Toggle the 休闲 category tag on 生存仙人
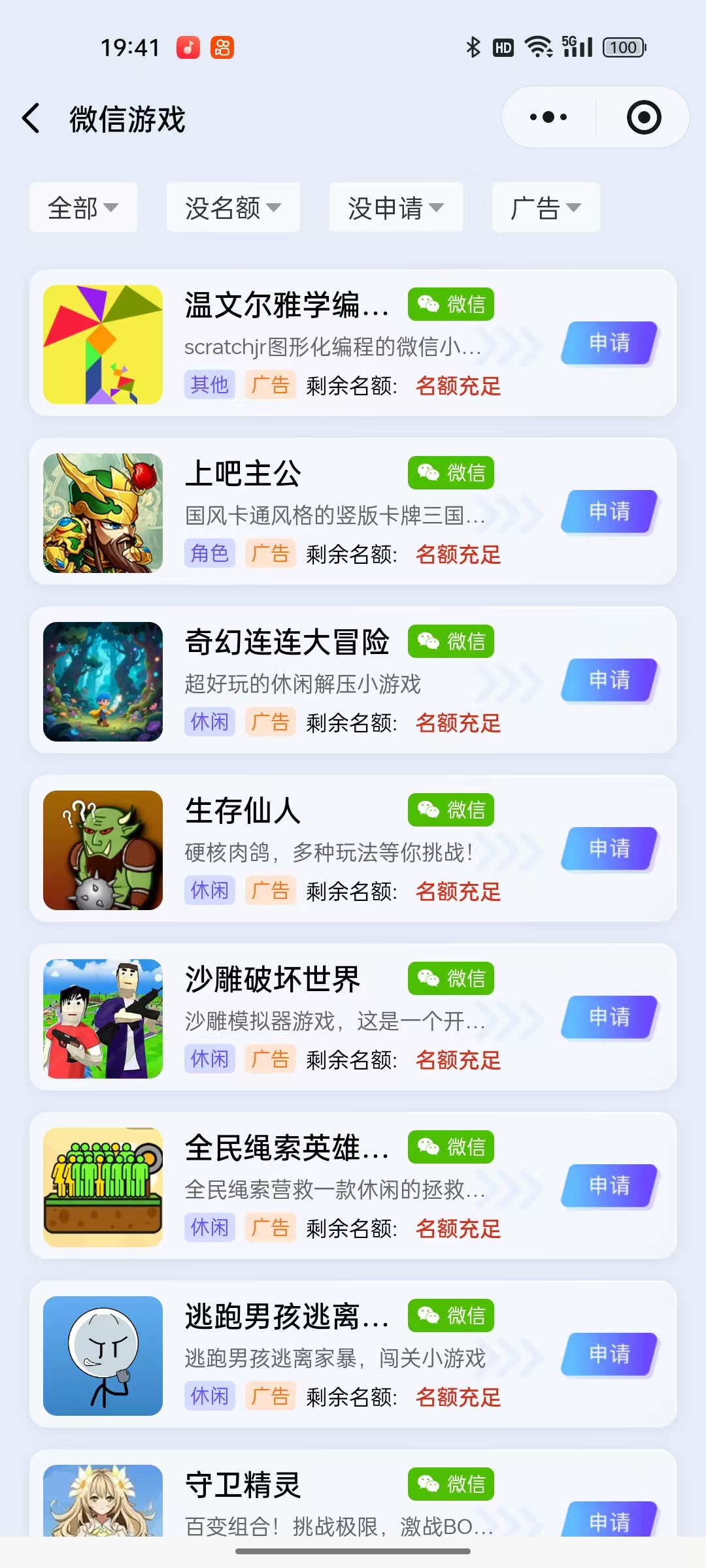The height and width of the screenshot is (1568, 706). pyautogui.click(x=209, y=890)
